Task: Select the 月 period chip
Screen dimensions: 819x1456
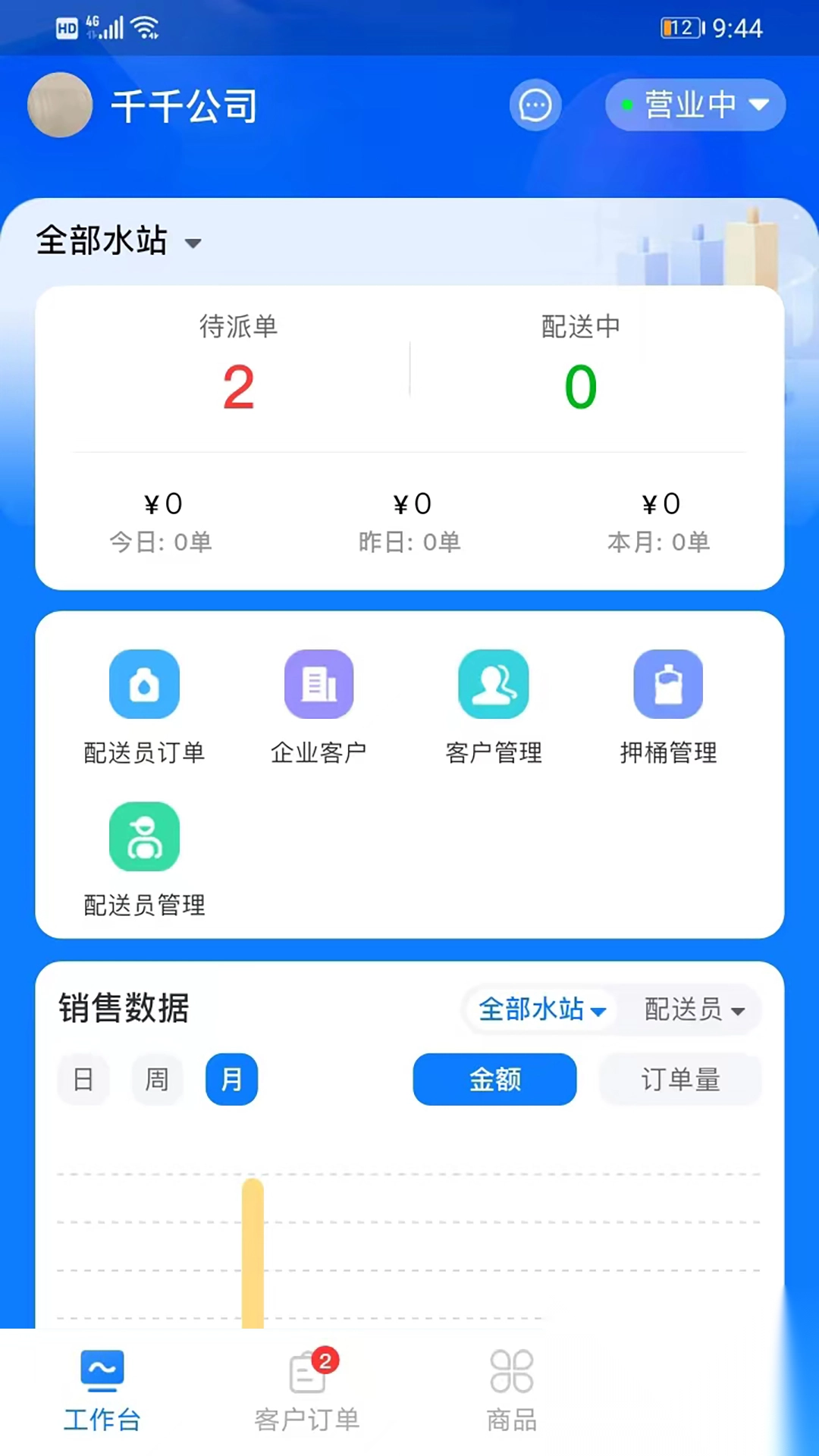Action: 231,1079
